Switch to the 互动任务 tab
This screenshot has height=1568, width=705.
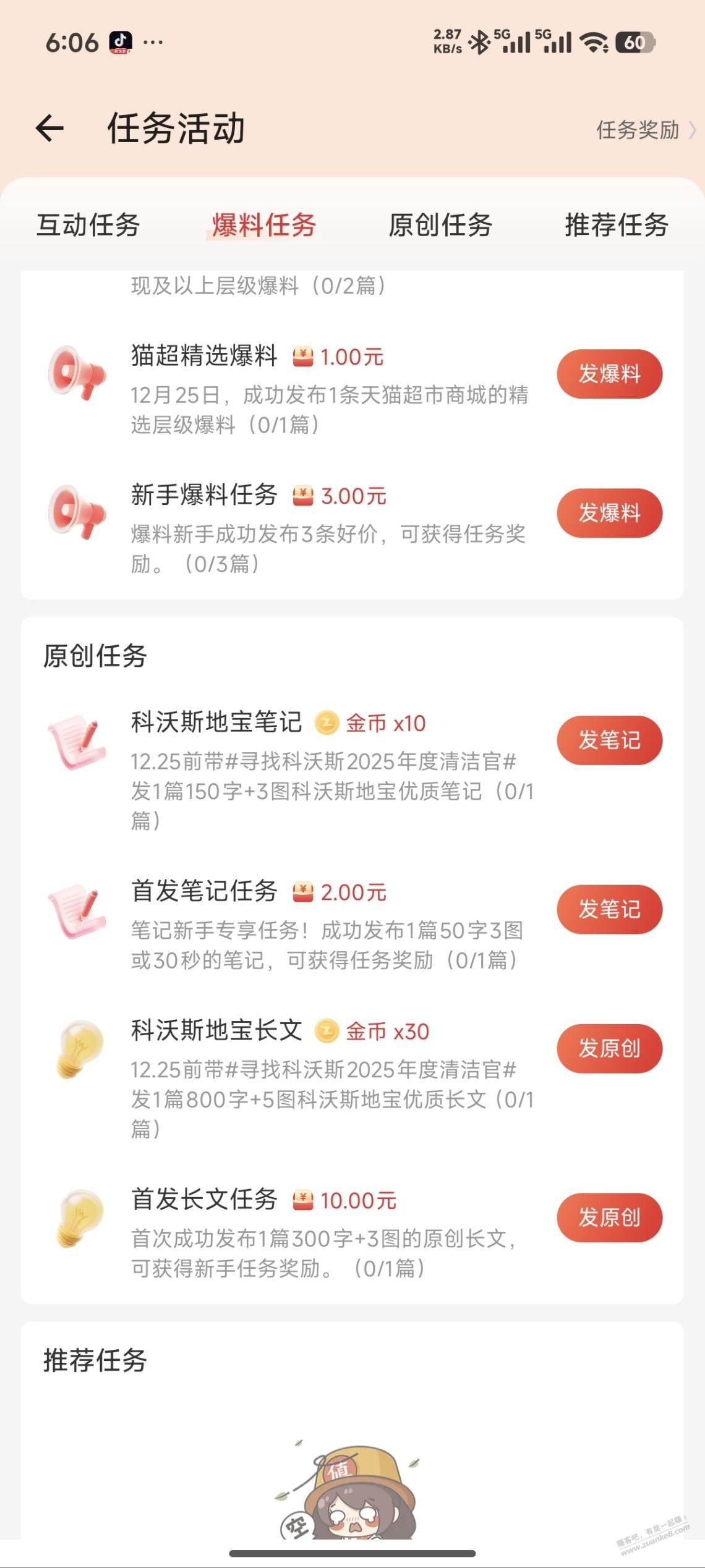click(x=90, y=226)
